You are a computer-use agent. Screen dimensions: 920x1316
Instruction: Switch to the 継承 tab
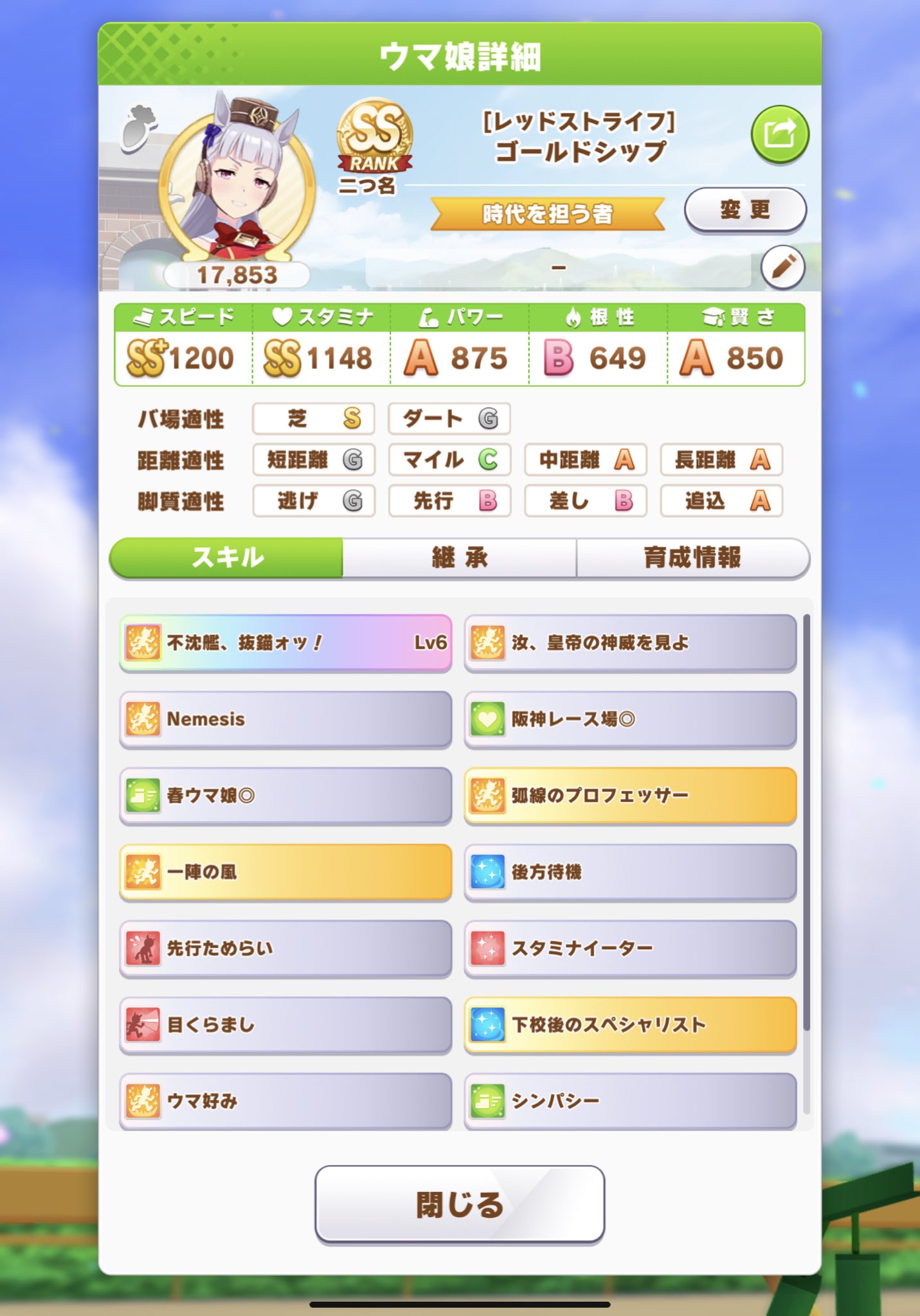pyautogui.click(x=459, y=558)
